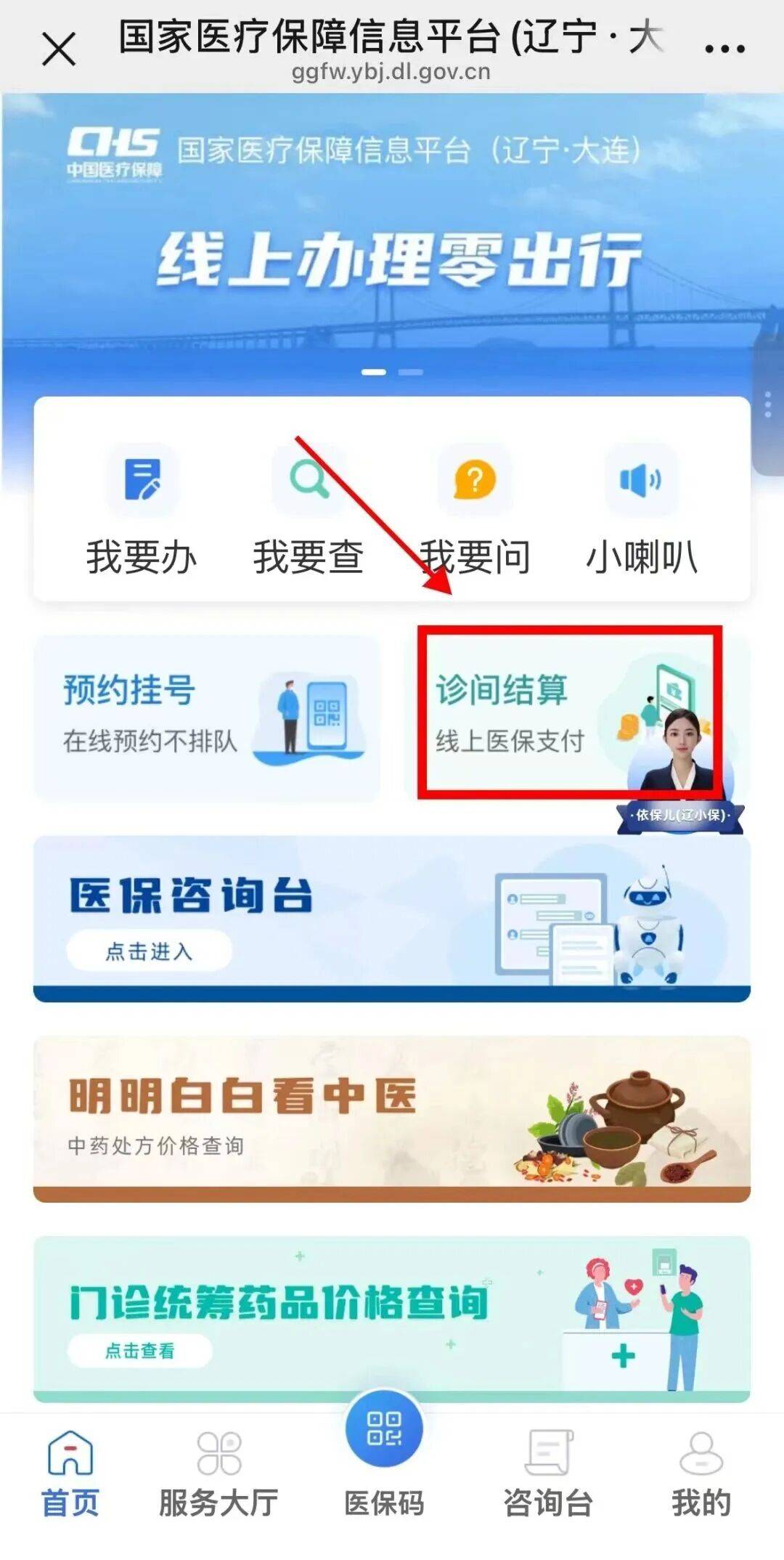Tap the 我要办 pencil icon
This screenshot has height=1560, width=784.
point(142,481)
